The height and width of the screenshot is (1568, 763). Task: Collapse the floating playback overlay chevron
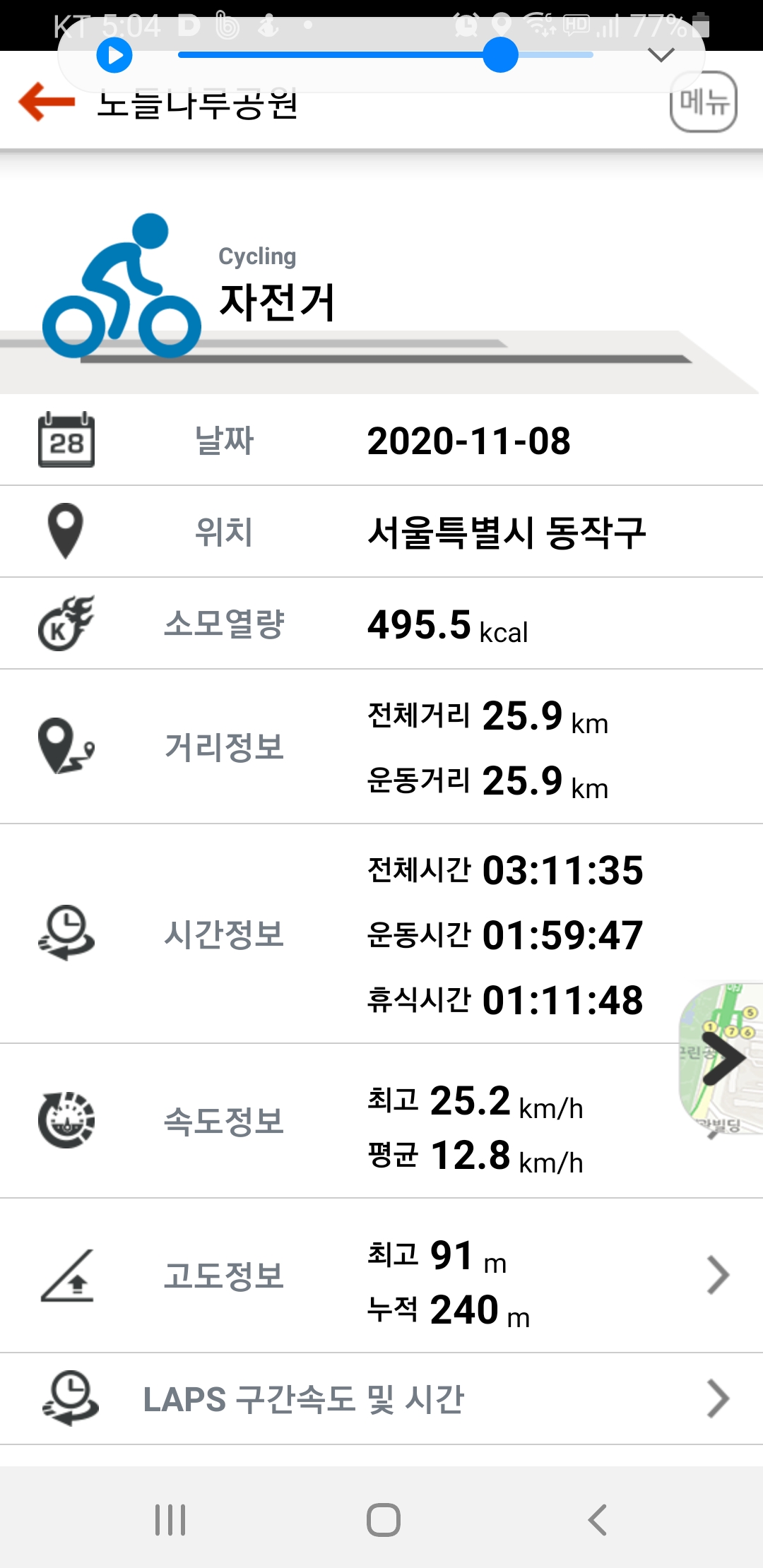661,55
